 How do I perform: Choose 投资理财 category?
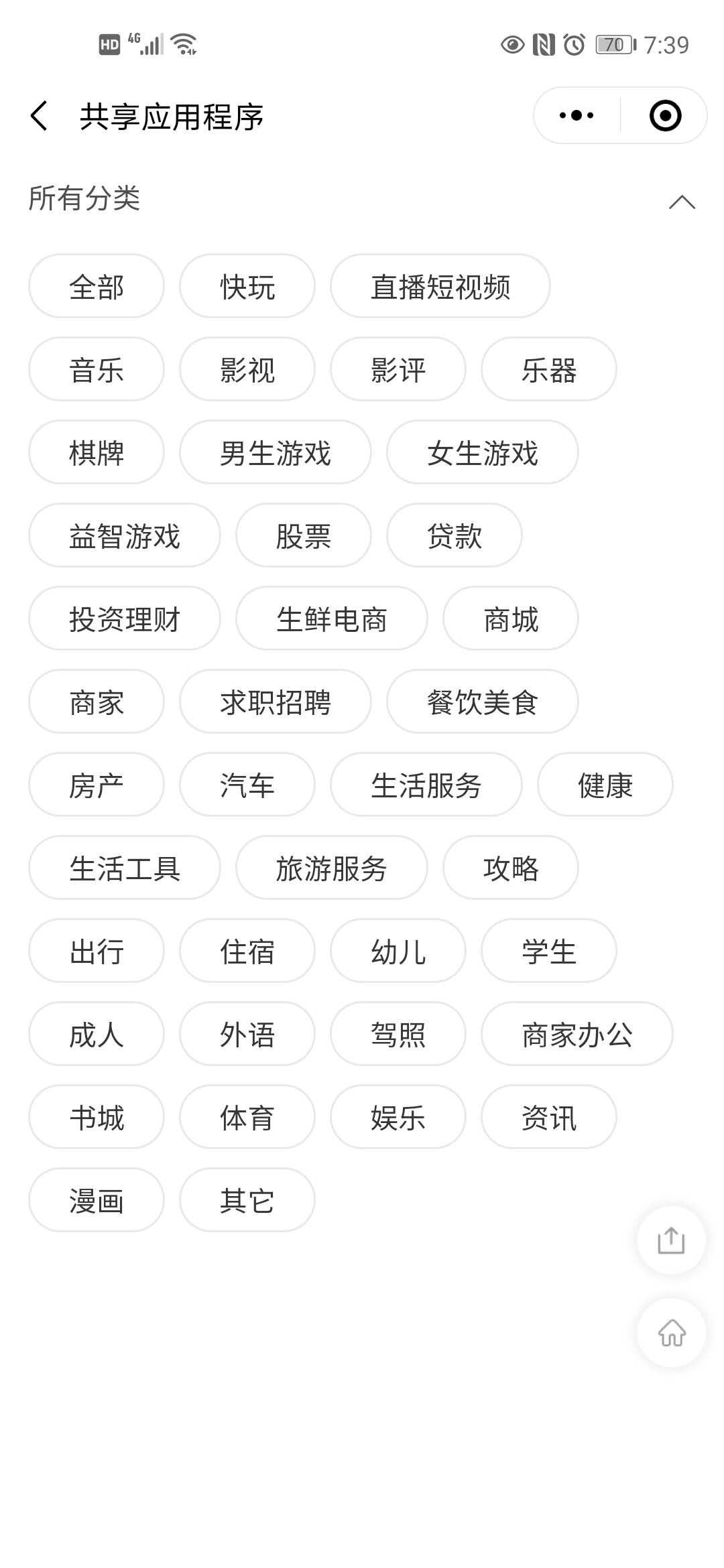(x=125, y=618)
